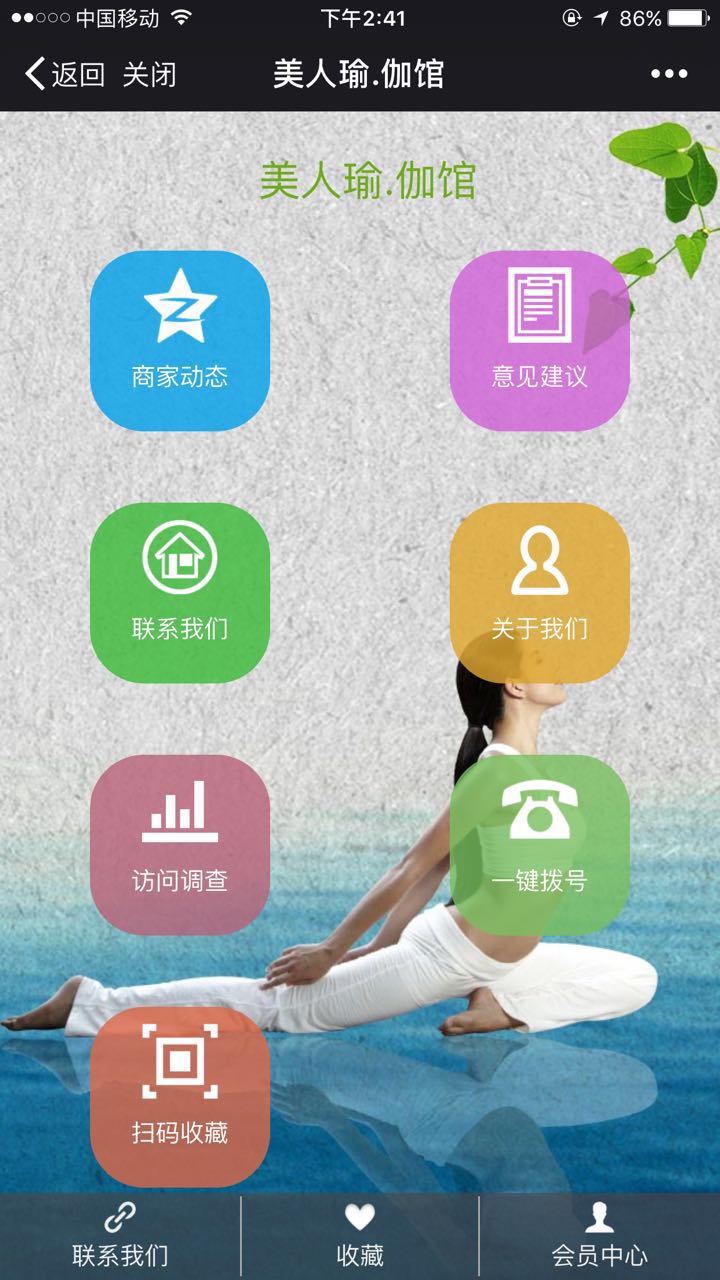
Task: Tap 联系我们 in the bottom bar
Action: [x=120, y=1236]
